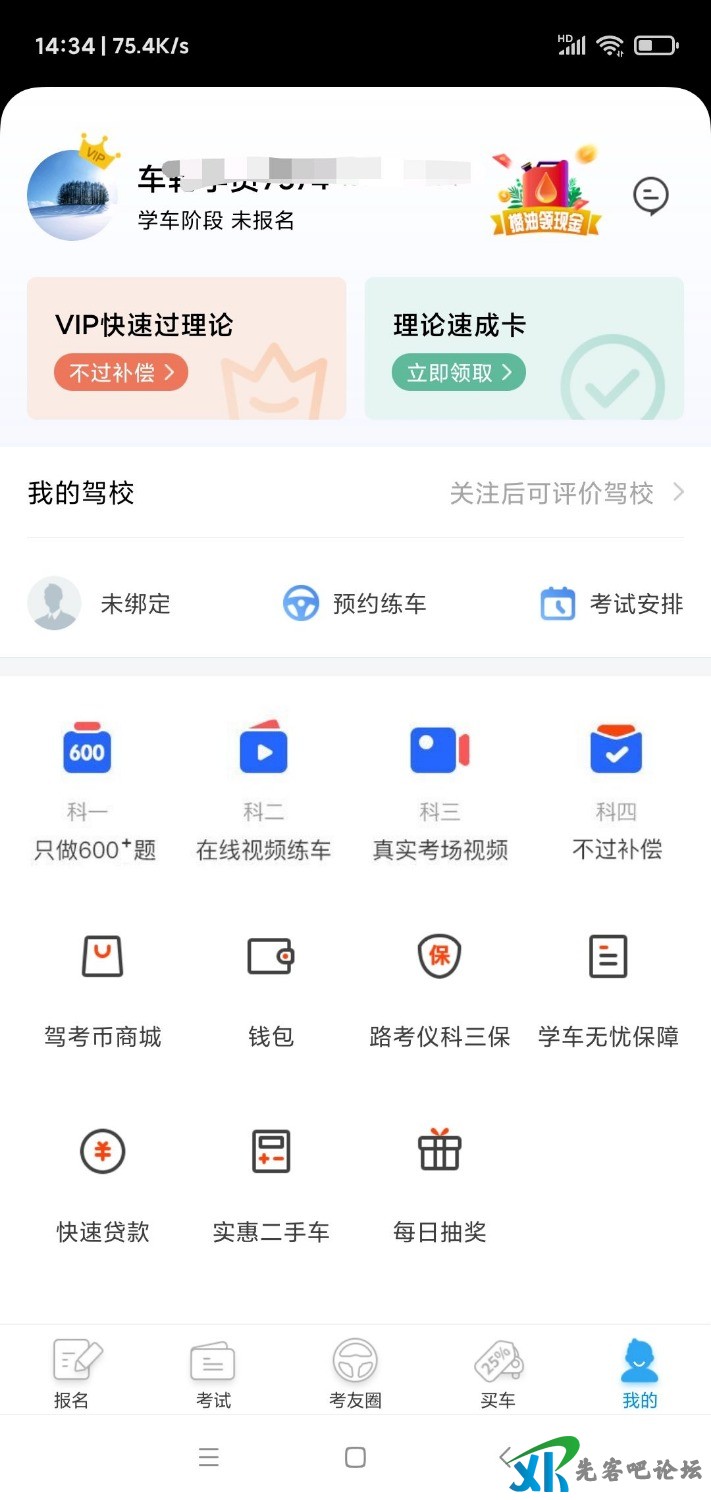Tap the system home button
Viewport: 711px width, 1500px height.
coord(355,1457)
